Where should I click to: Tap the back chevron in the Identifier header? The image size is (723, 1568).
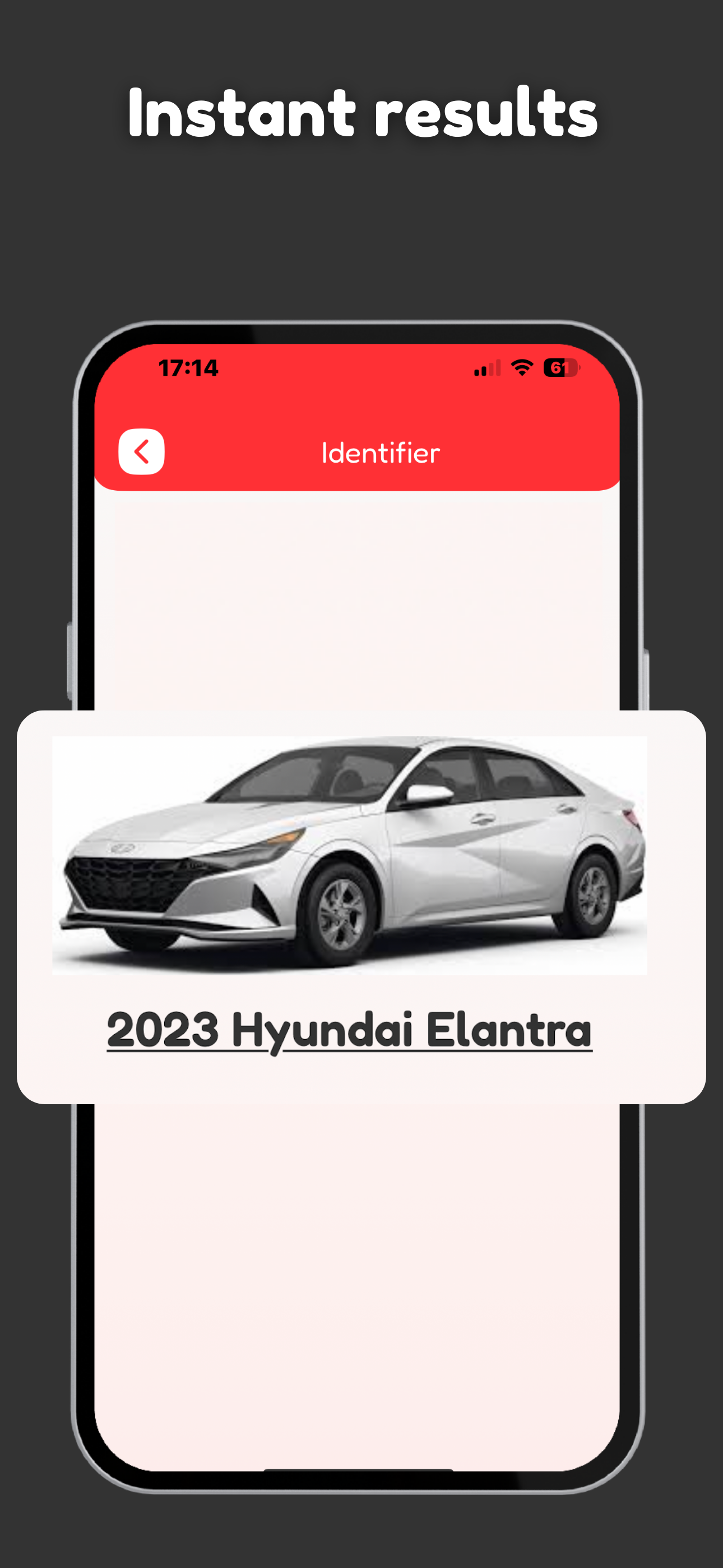tap(141, 451)
